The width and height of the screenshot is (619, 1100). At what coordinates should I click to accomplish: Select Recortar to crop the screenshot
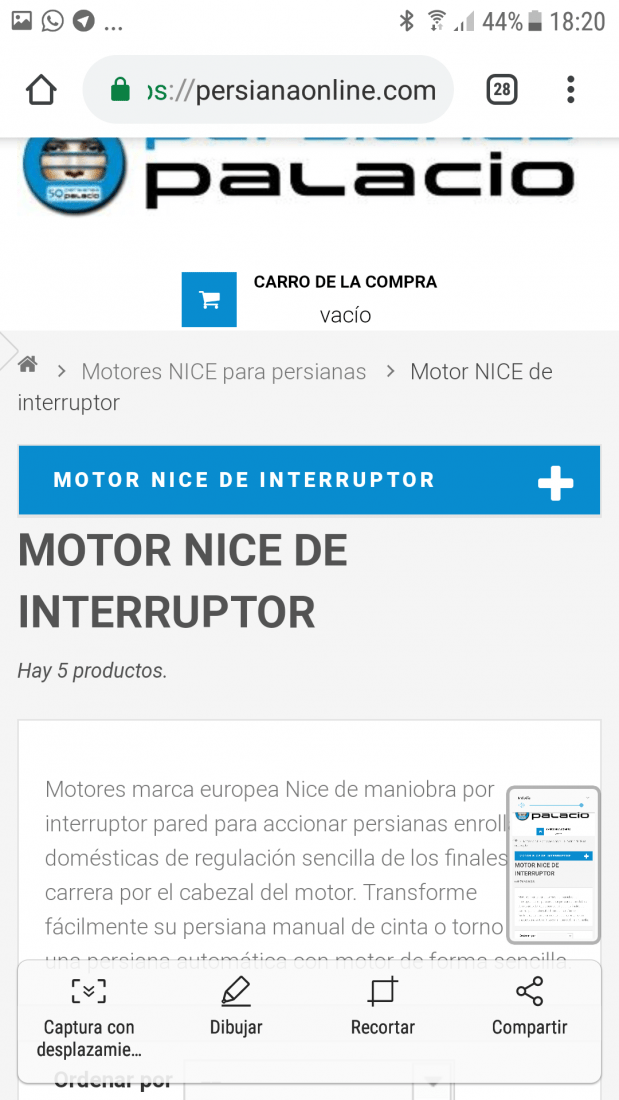[382, 1007]
